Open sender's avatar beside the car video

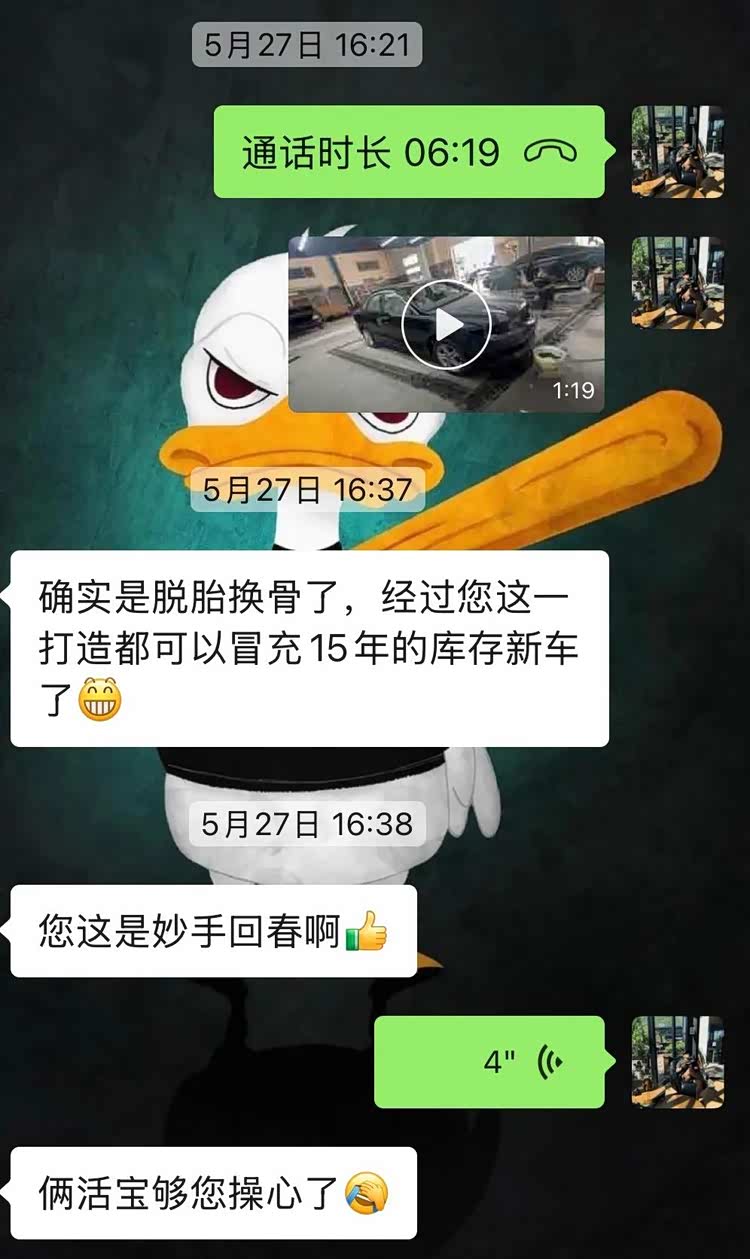click(677, 283)
